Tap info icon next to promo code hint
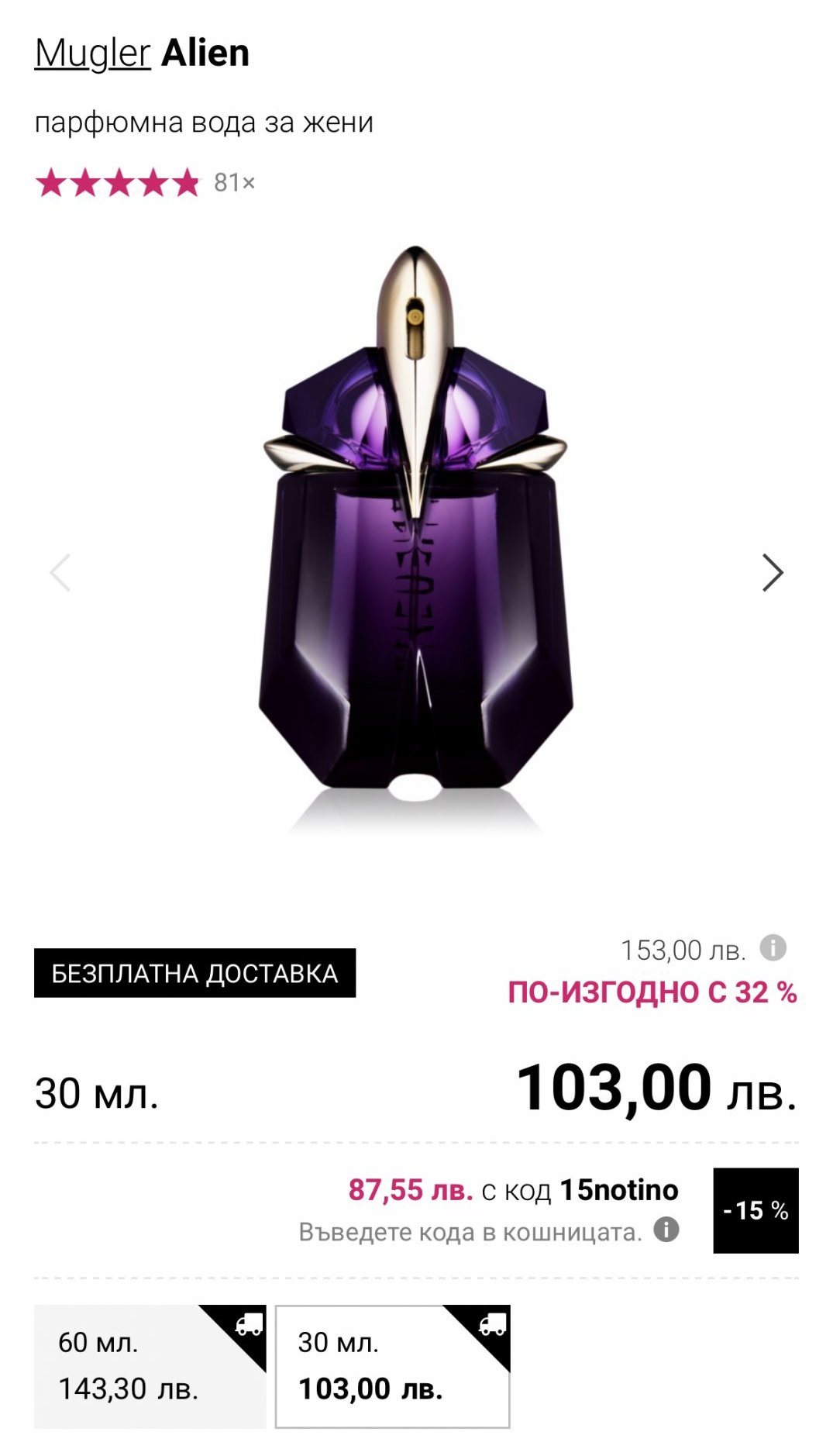The image size is (833, 1456). (666, 1229)
